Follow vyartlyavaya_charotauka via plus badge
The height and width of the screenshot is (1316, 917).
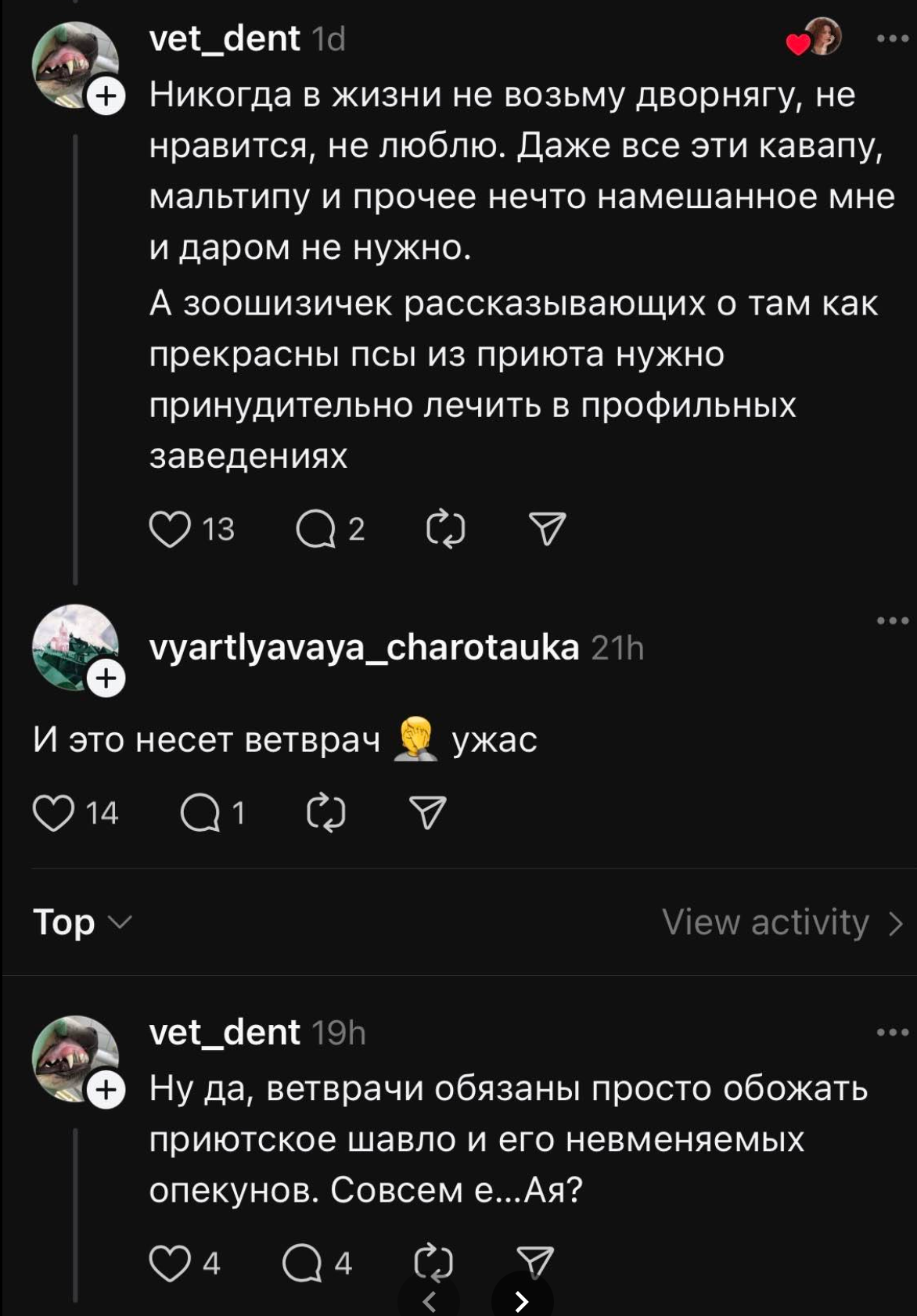coord(106,678)
